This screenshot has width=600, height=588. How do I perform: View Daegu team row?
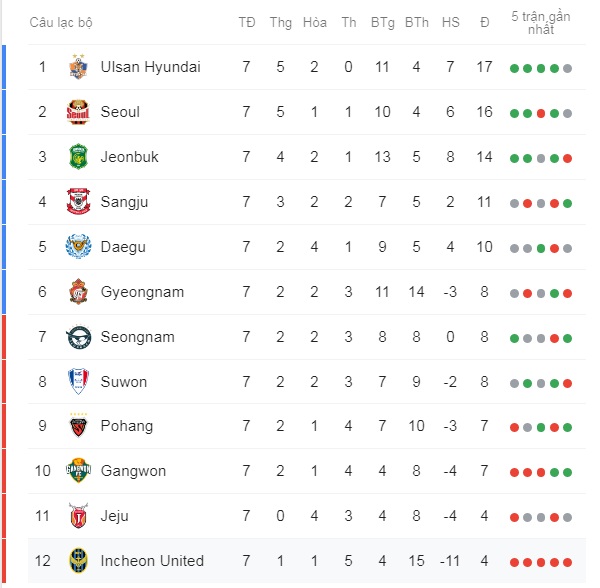(x=123, y=247)
